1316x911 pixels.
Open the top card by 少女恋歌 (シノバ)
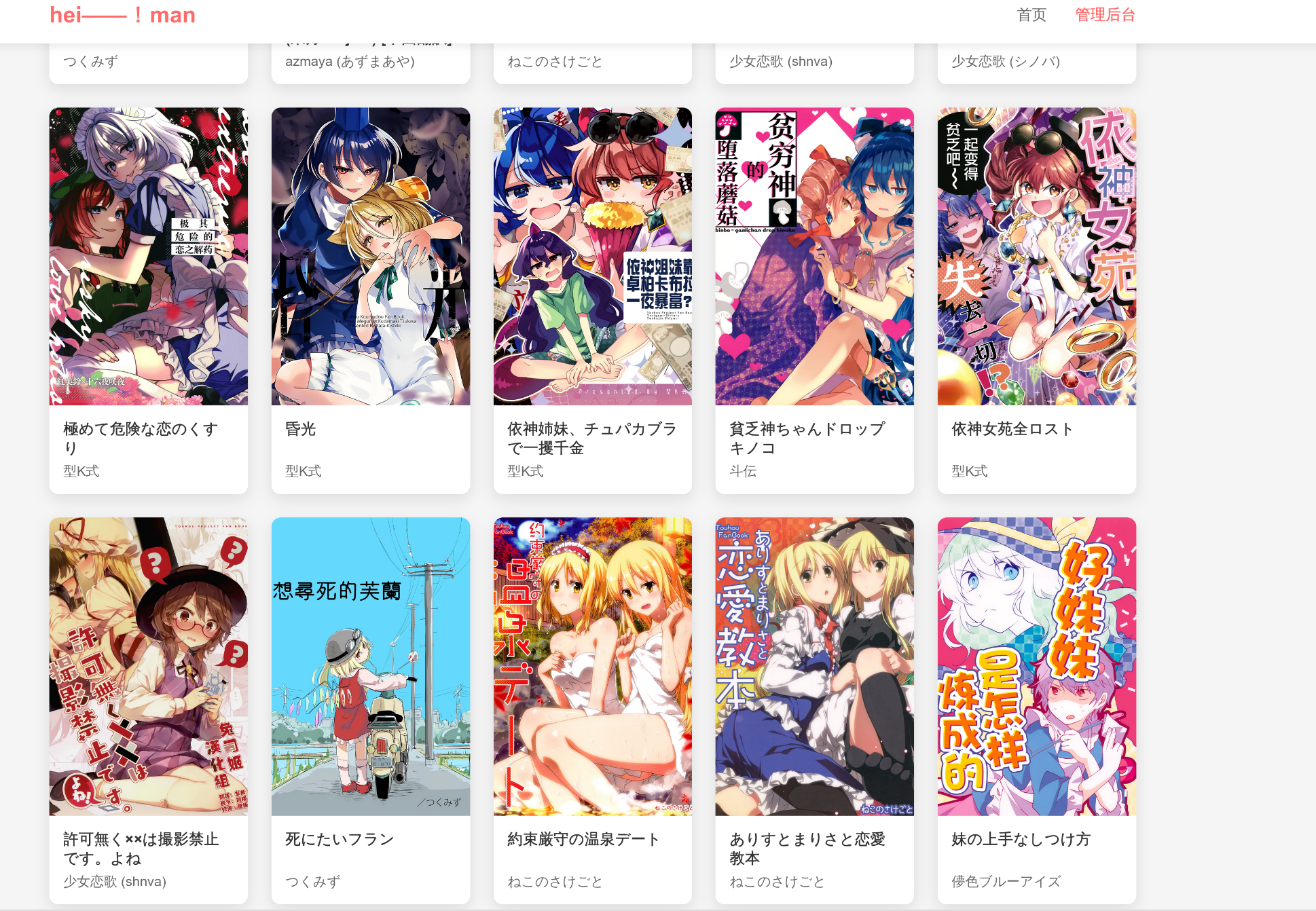click(x=1036, y=62)
